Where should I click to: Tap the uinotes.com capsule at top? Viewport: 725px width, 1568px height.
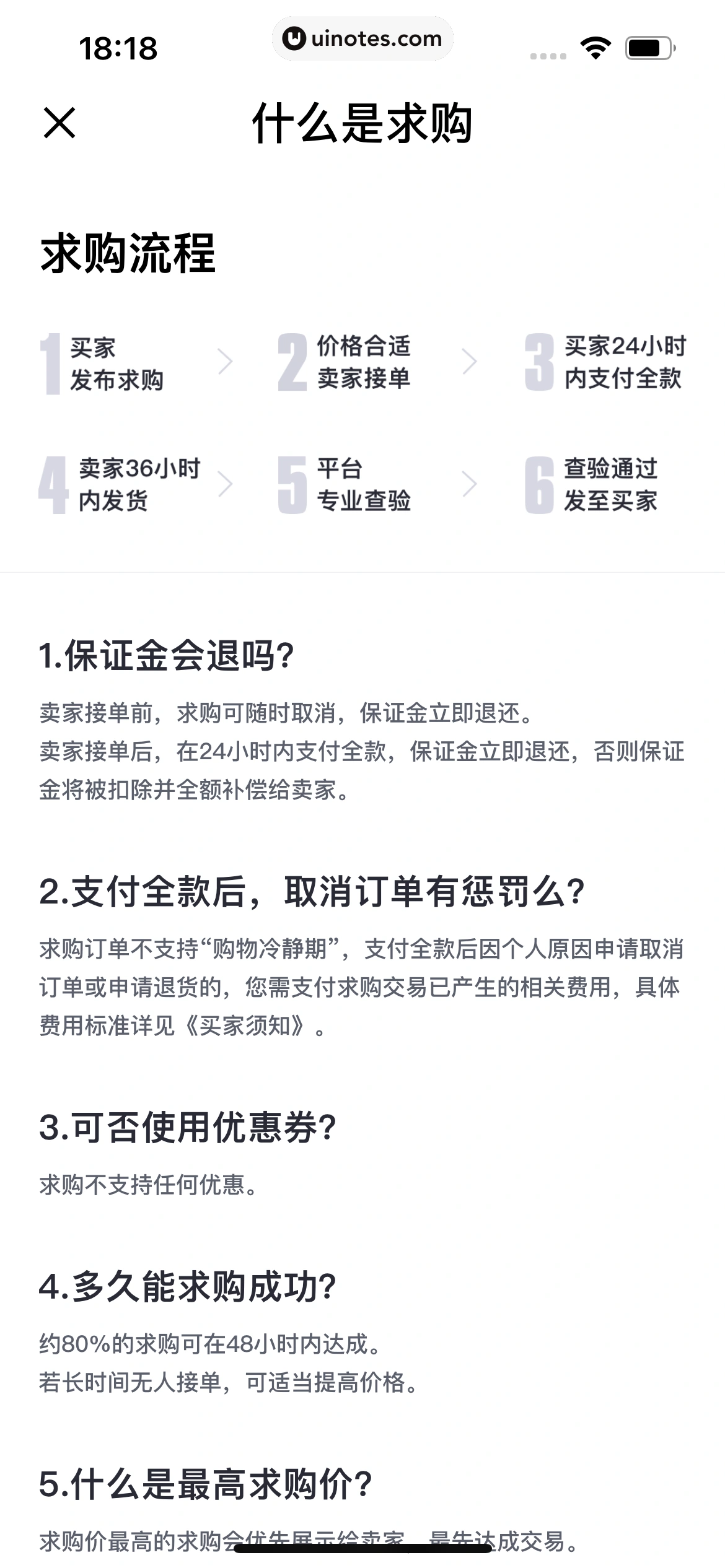[363, 38]
